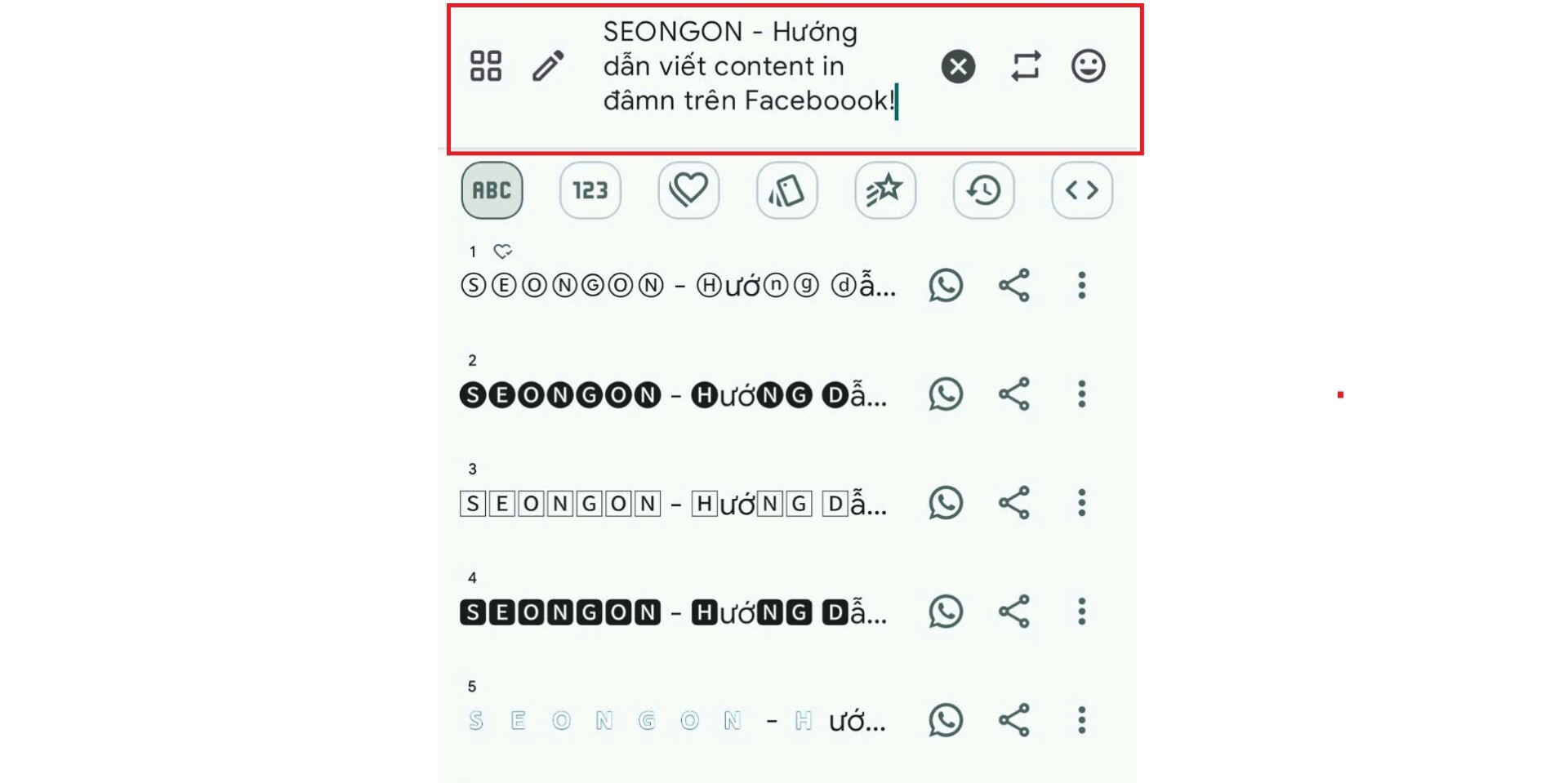
Task: Open the emoji picker
Action: coord(1088,66)
